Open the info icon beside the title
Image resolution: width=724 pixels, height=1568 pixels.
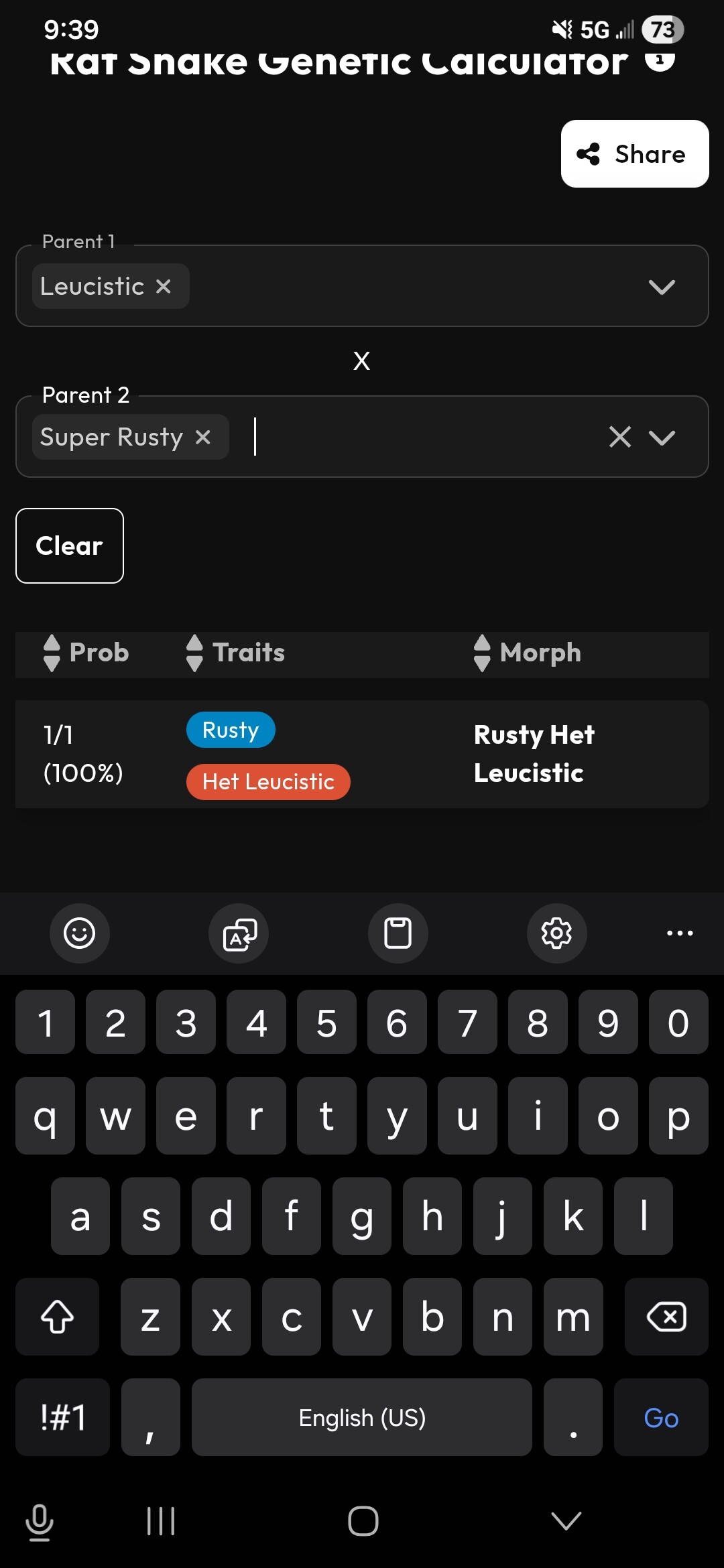[x=660, y=60]
